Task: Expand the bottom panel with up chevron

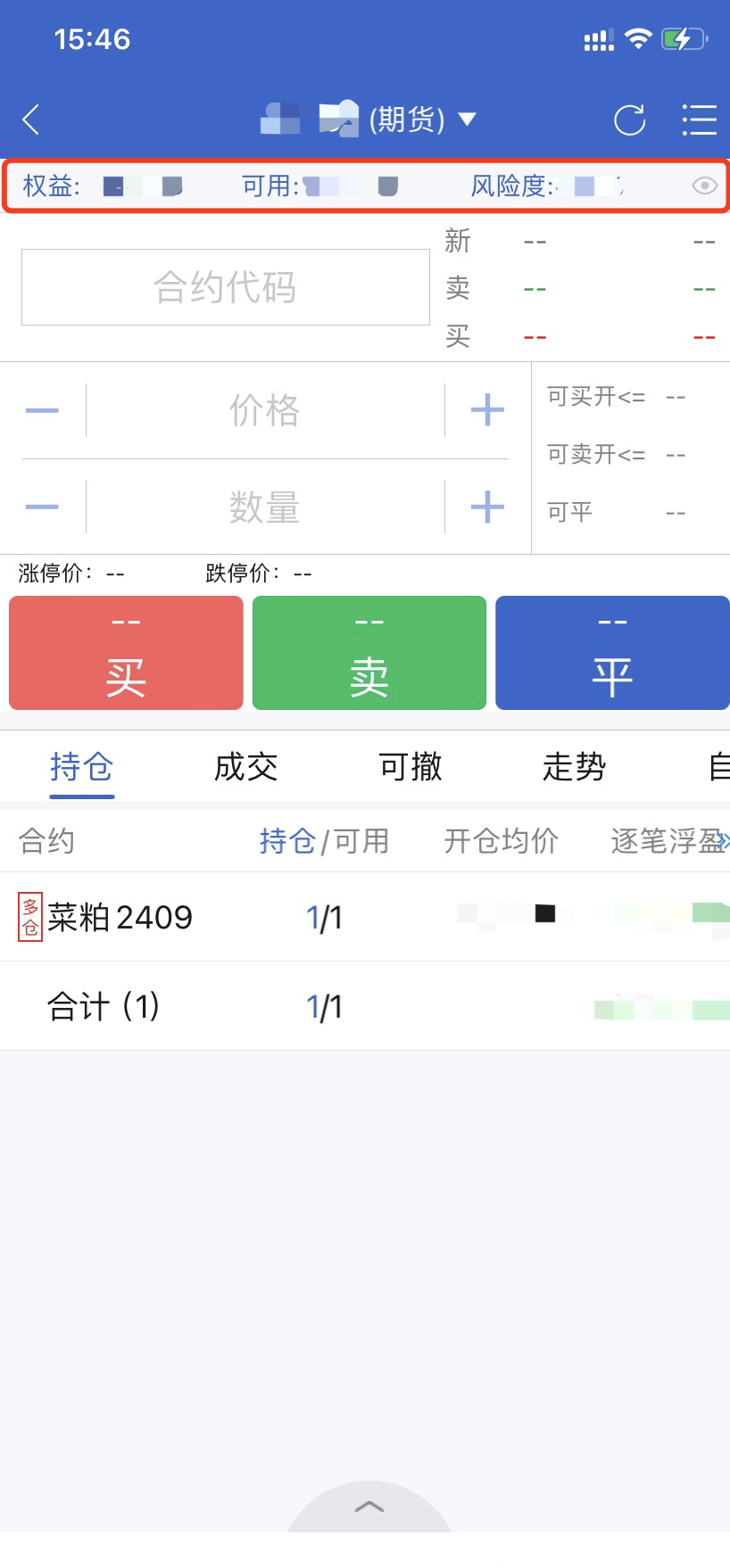Action: [369, 1506]
